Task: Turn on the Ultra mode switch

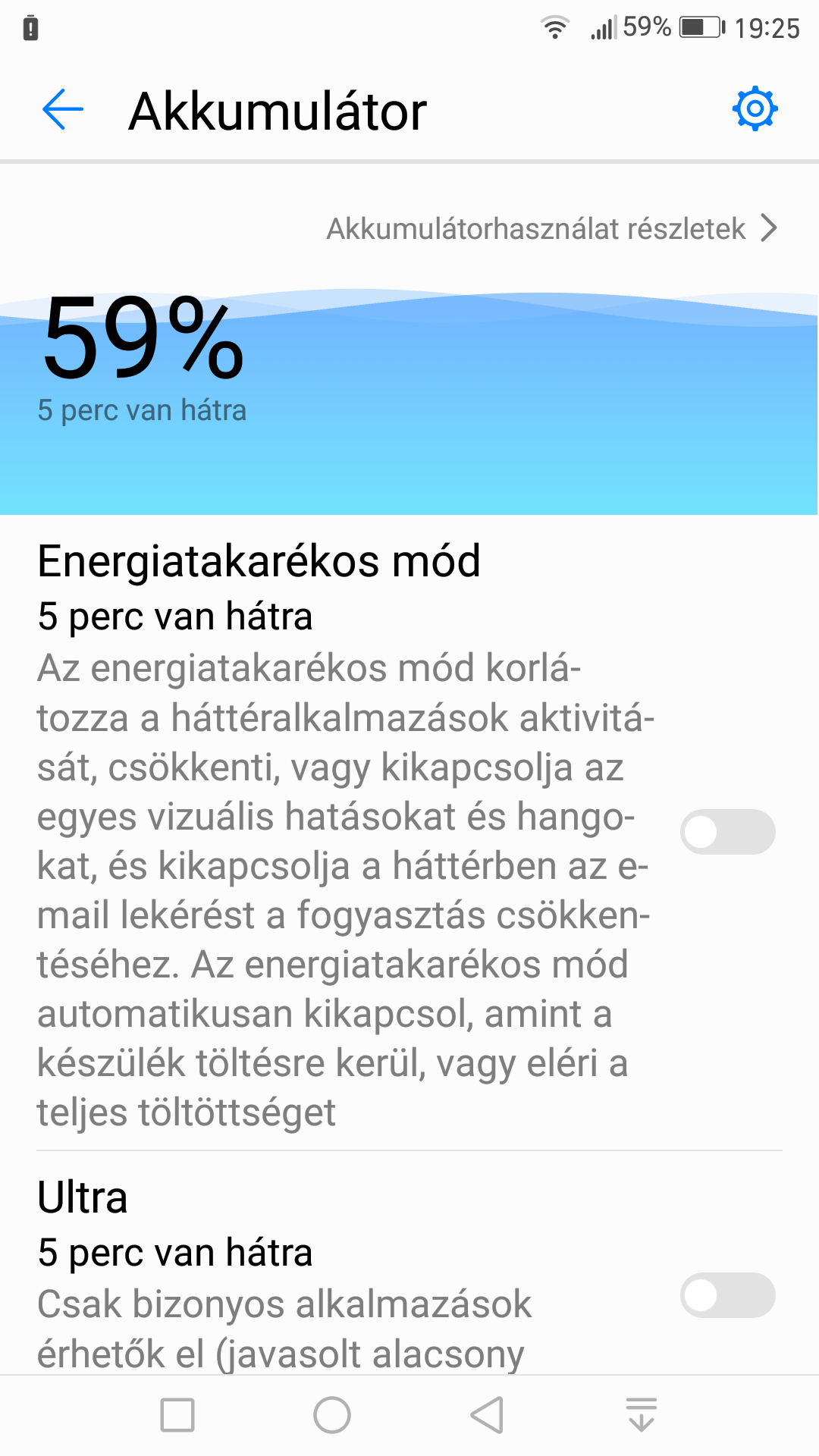Action: coord(727,1295)
